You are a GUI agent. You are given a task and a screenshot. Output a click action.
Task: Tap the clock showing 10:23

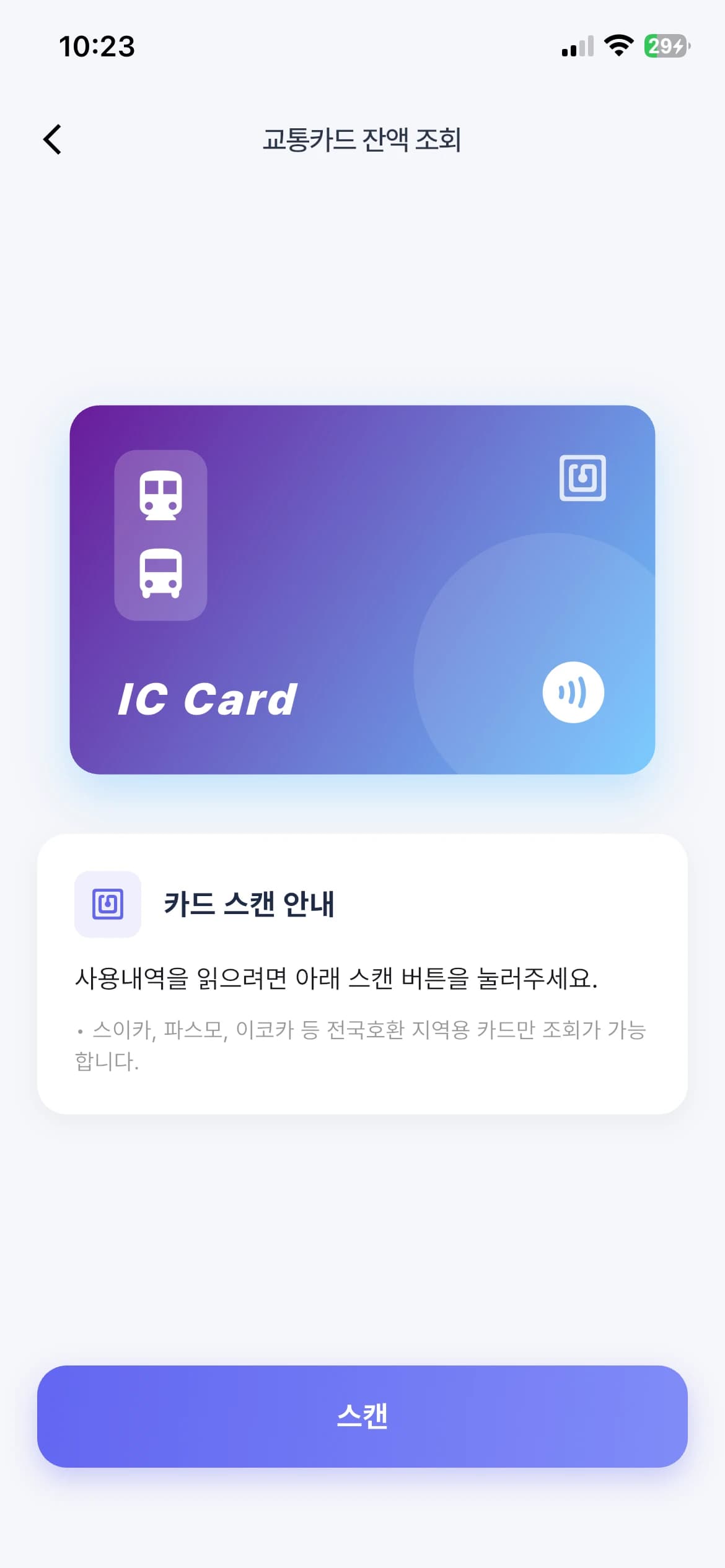pyautogui.click(x=96, y=46)
